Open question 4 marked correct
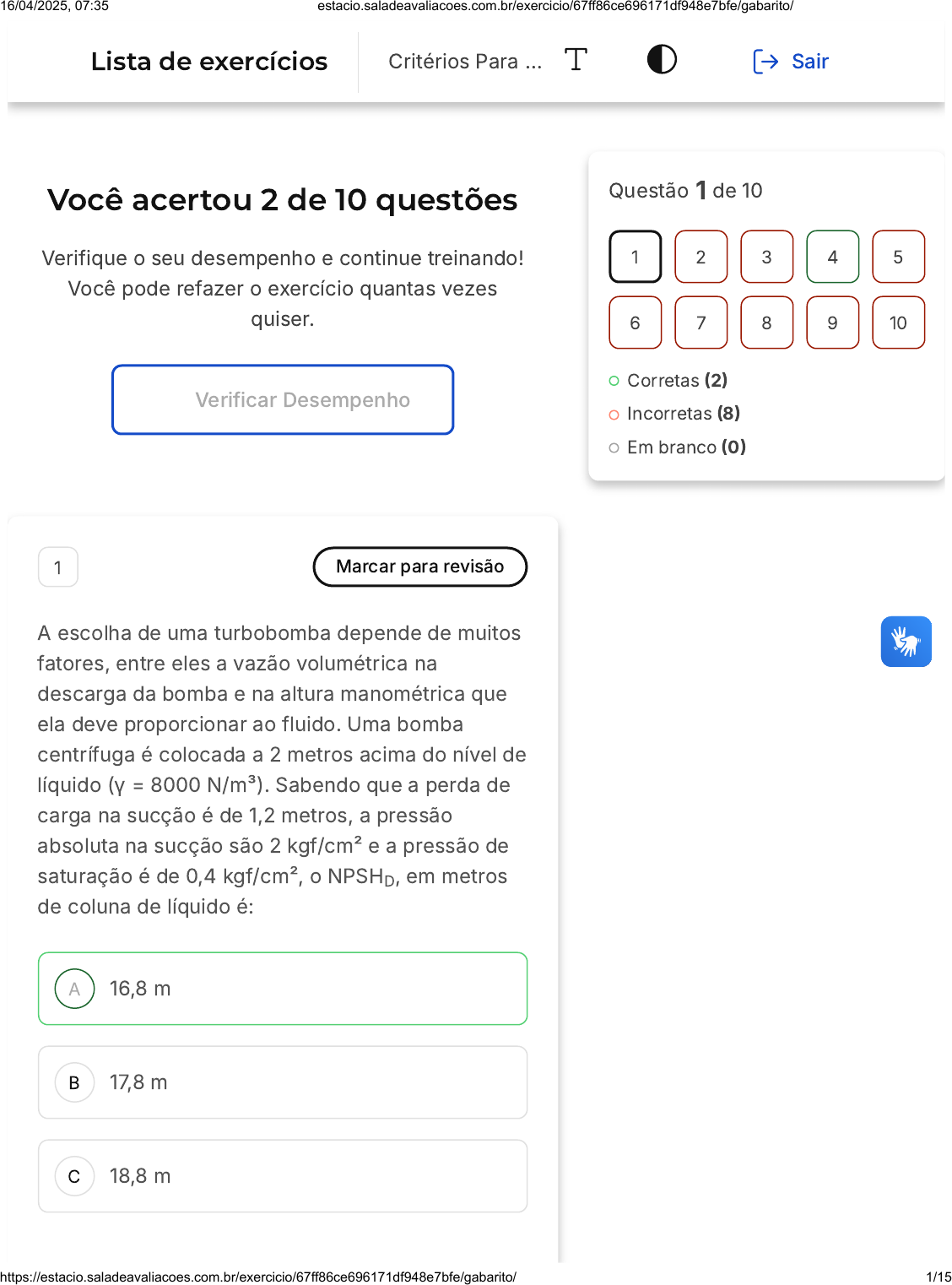This screenshot has width=952, height=1285. pos(832,257)
